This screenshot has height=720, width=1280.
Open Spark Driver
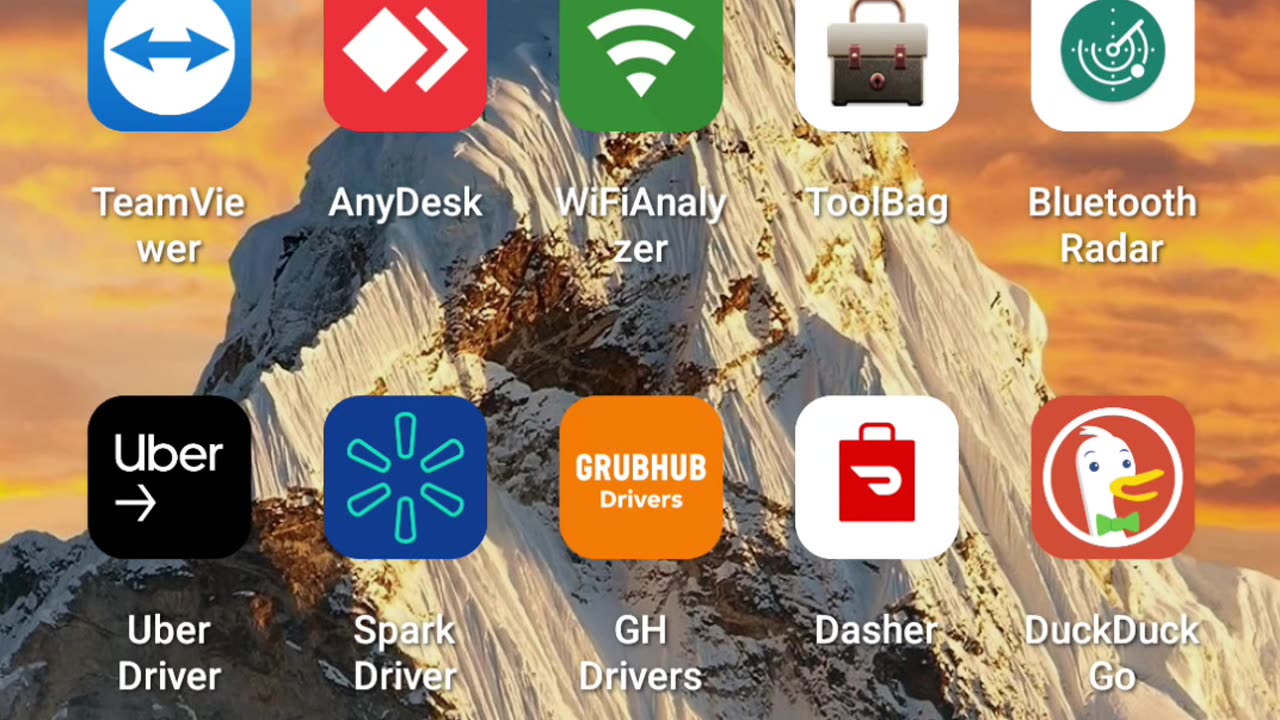point(405,477)
